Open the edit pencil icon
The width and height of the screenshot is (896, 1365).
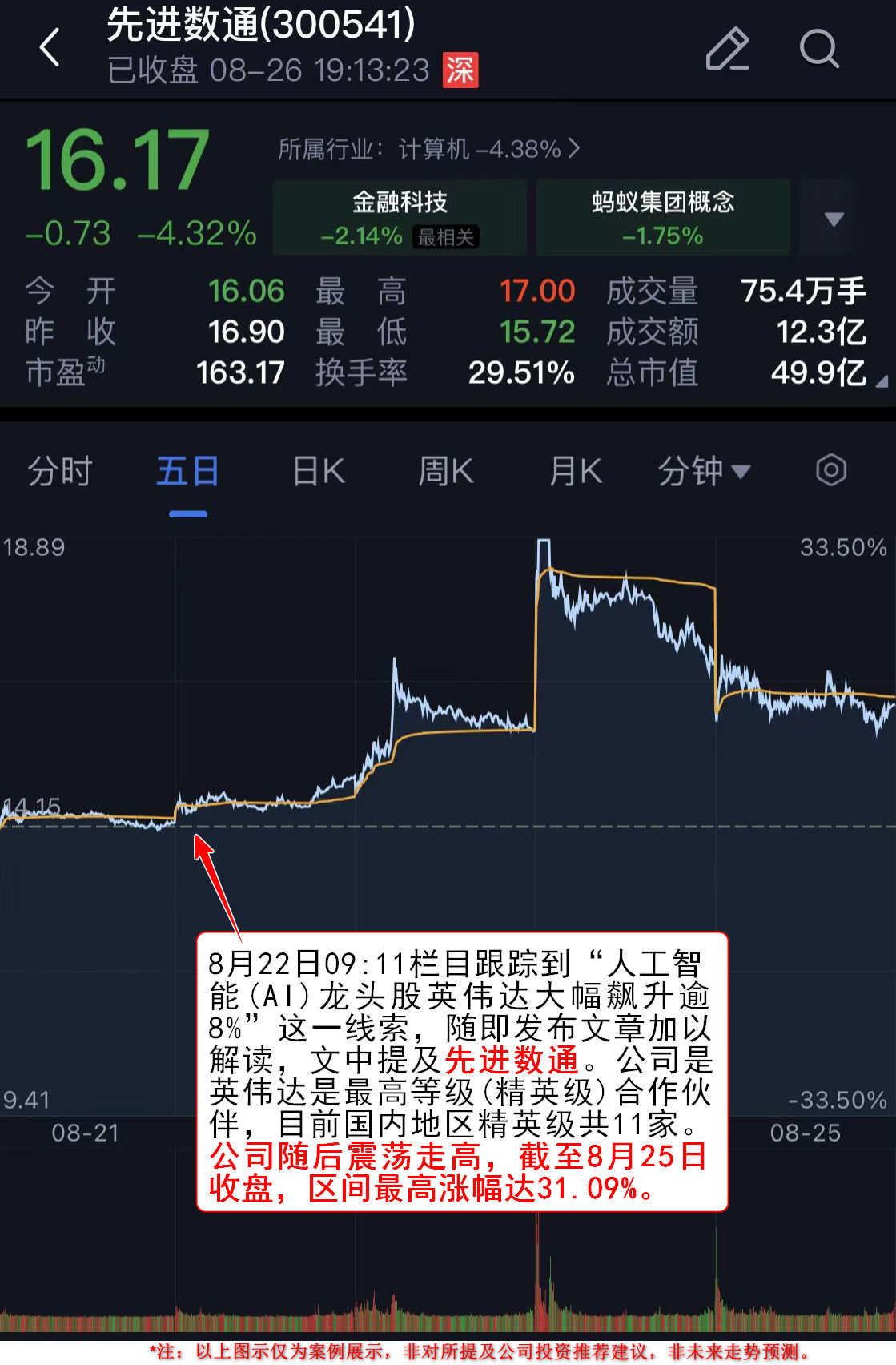point(727,49)
